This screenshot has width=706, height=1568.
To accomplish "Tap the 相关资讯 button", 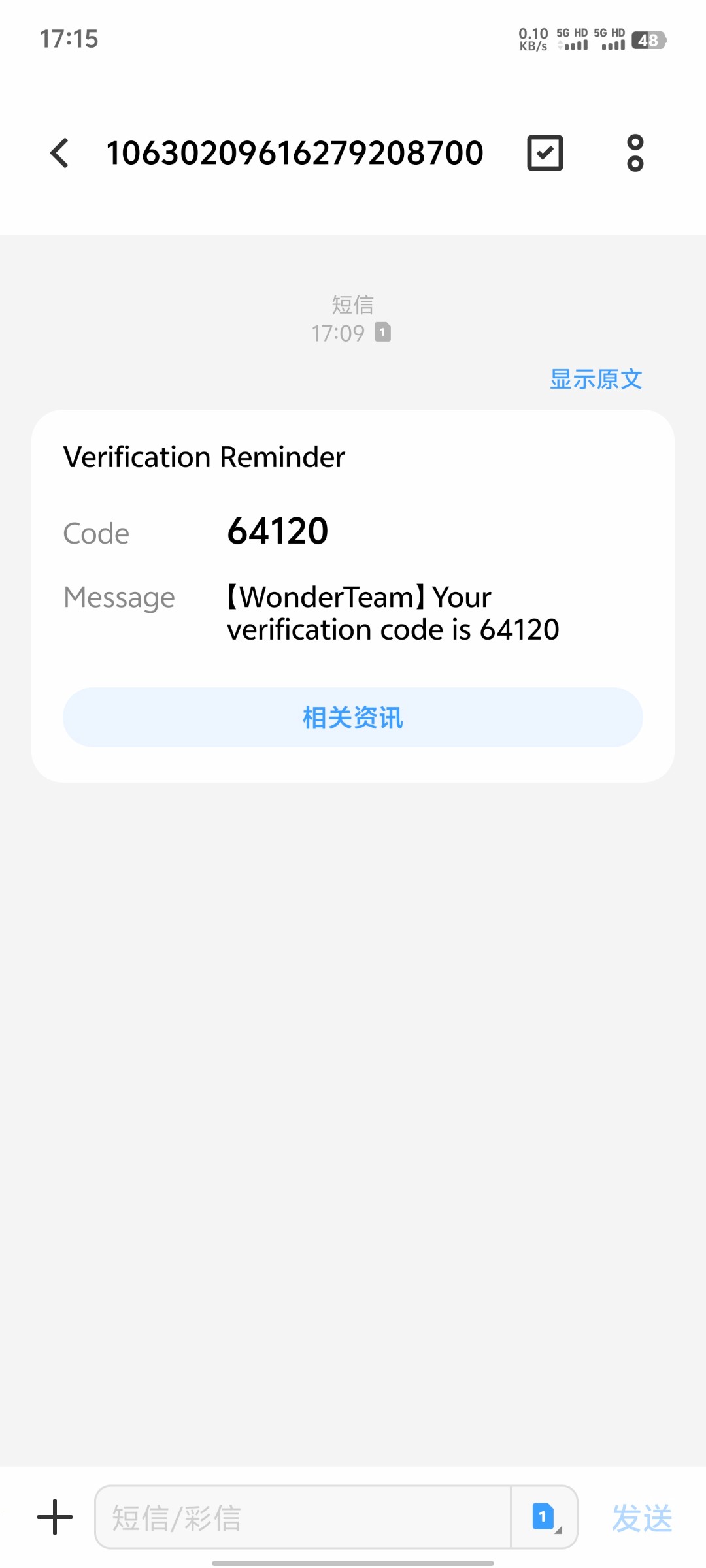I will (353, 717).
